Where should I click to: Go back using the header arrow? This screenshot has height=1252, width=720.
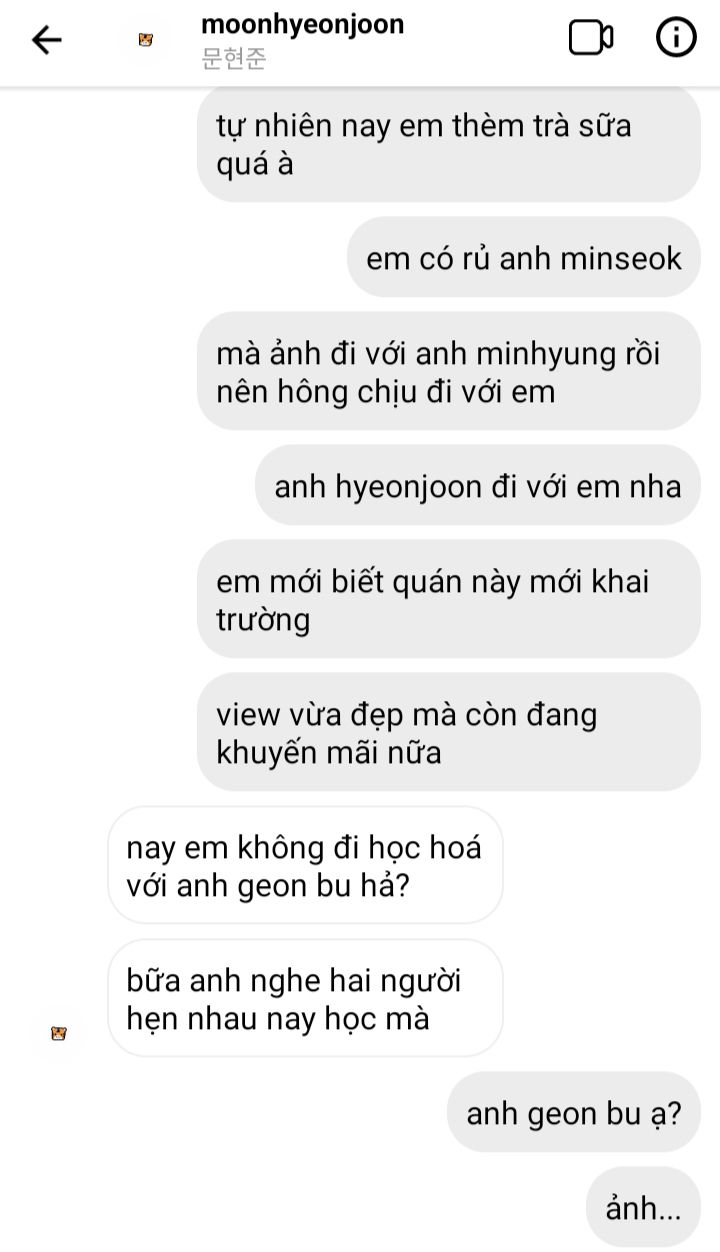47,40
